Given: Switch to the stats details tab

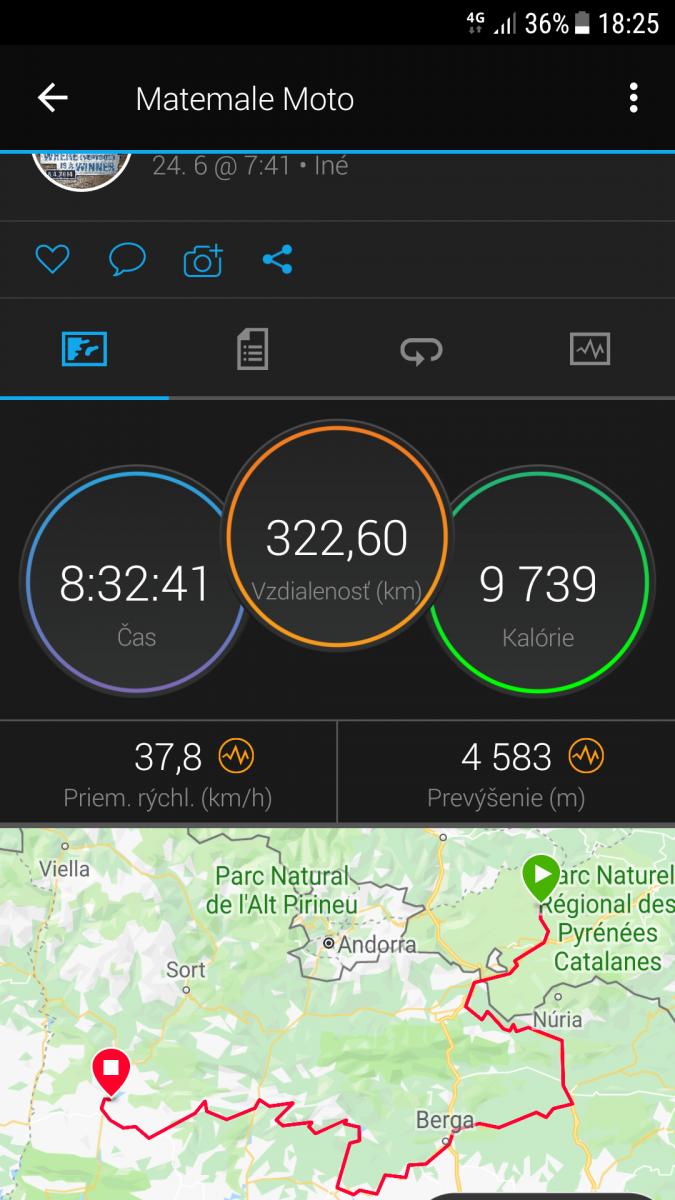Looking at the screenshot, I should 252,350.
